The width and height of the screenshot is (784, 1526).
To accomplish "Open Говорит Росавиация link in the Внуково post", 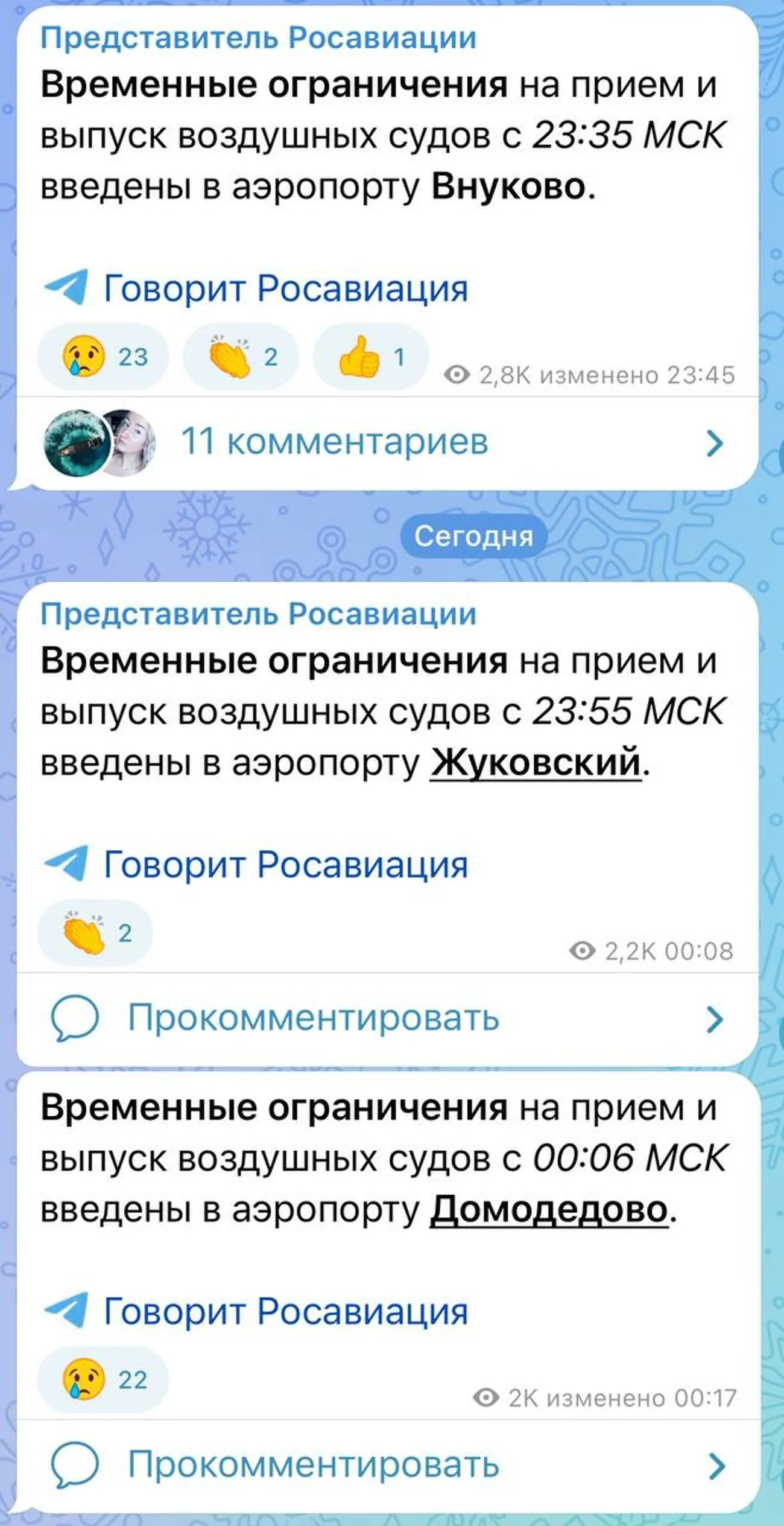I will tap(285, 288).
